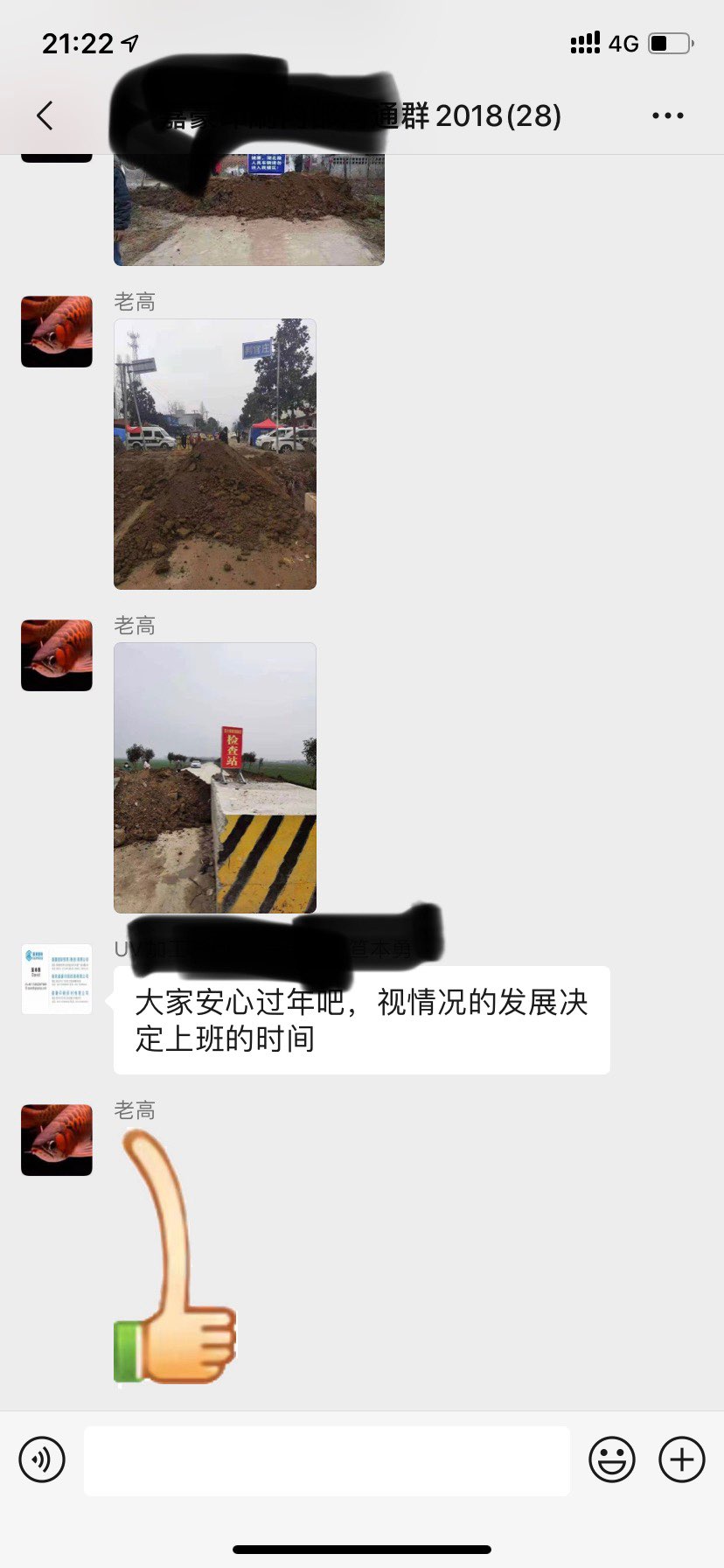The width and height of the screenshot is (724, 1568).
Task: Go back to the chat list
Action: [45, 115]
